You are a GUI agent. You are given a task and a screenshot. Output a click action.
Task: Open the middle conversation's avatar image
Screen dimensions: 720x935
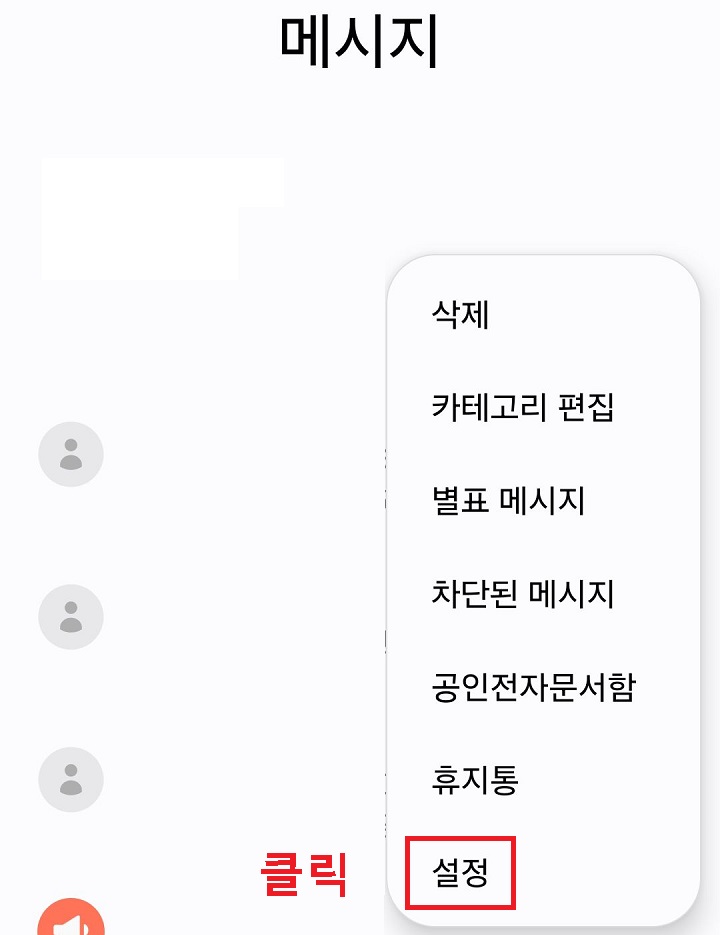(70, 617)
